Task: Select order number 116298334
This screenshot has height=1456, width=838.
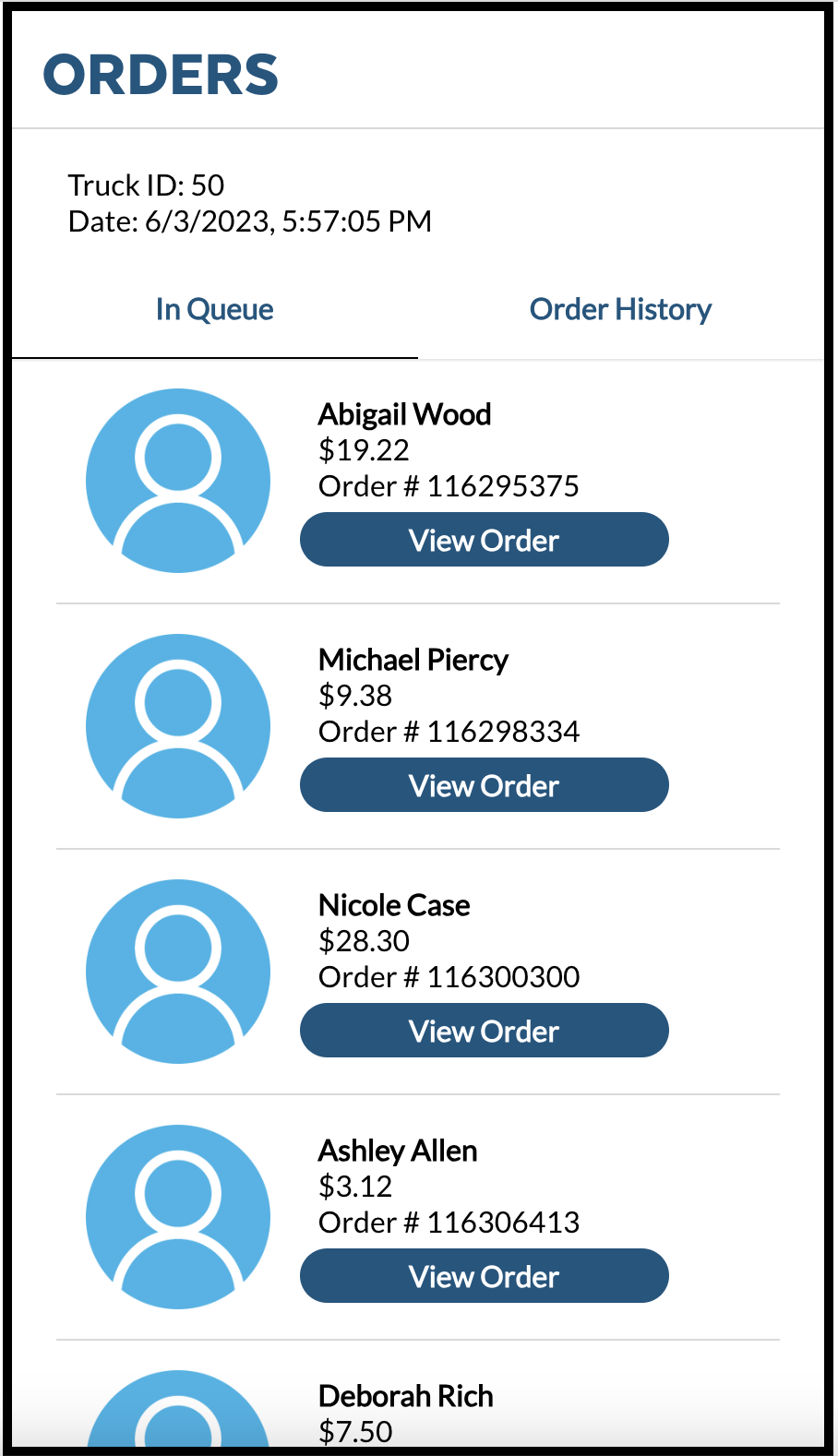Action: (449, 732)
